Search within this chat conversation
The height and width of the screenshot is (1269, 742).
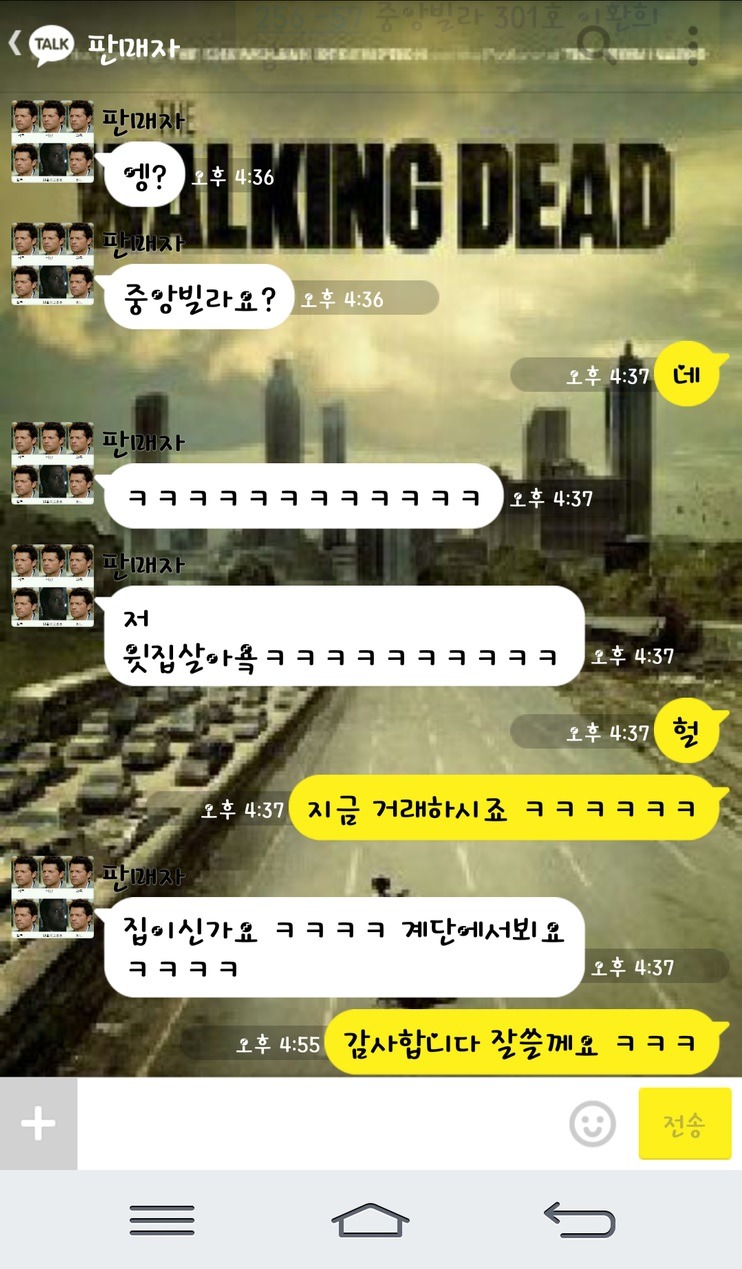point(597,44)
